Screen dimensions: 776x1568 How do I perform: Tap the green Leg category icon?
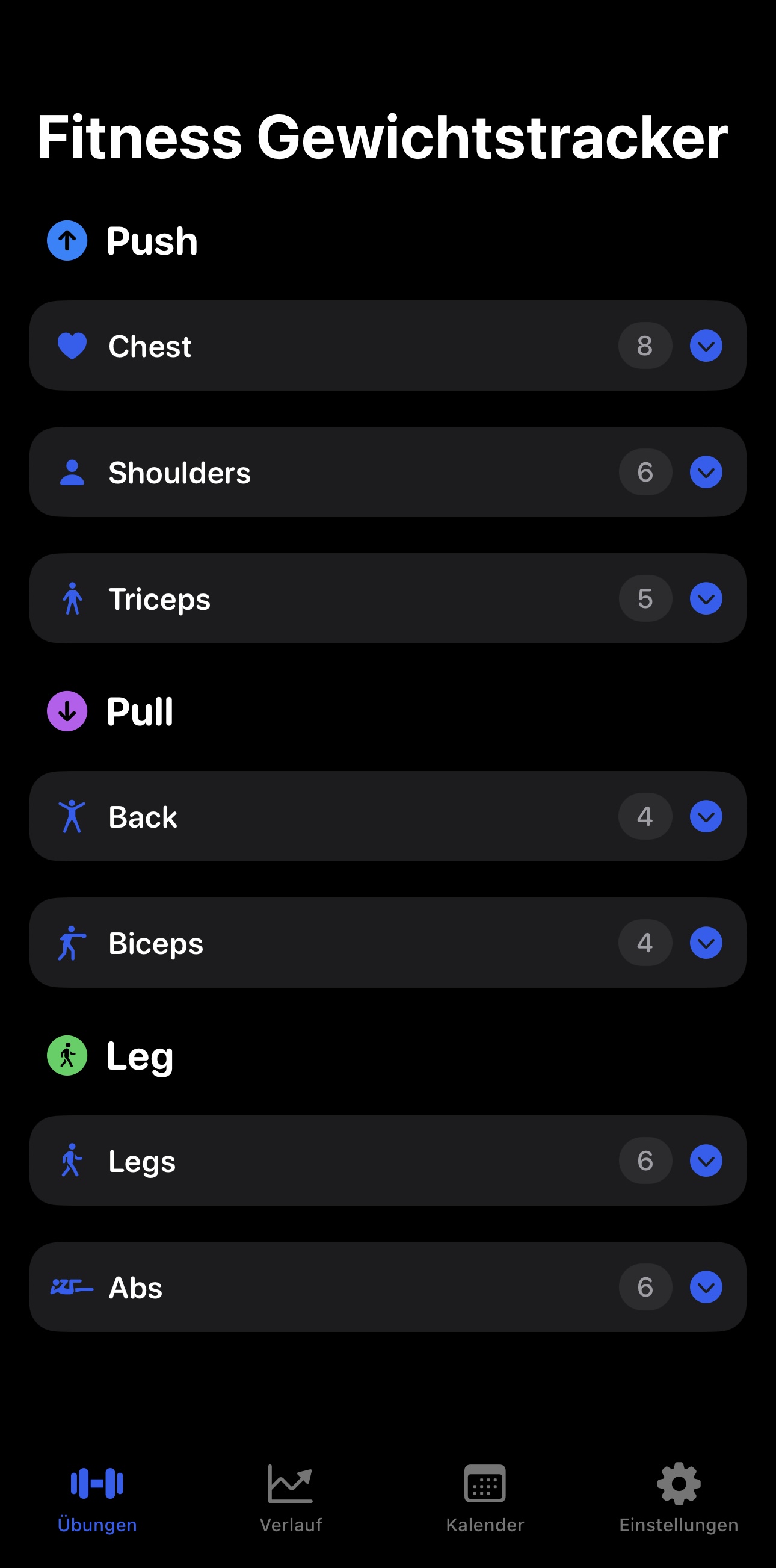(67, 1056)
